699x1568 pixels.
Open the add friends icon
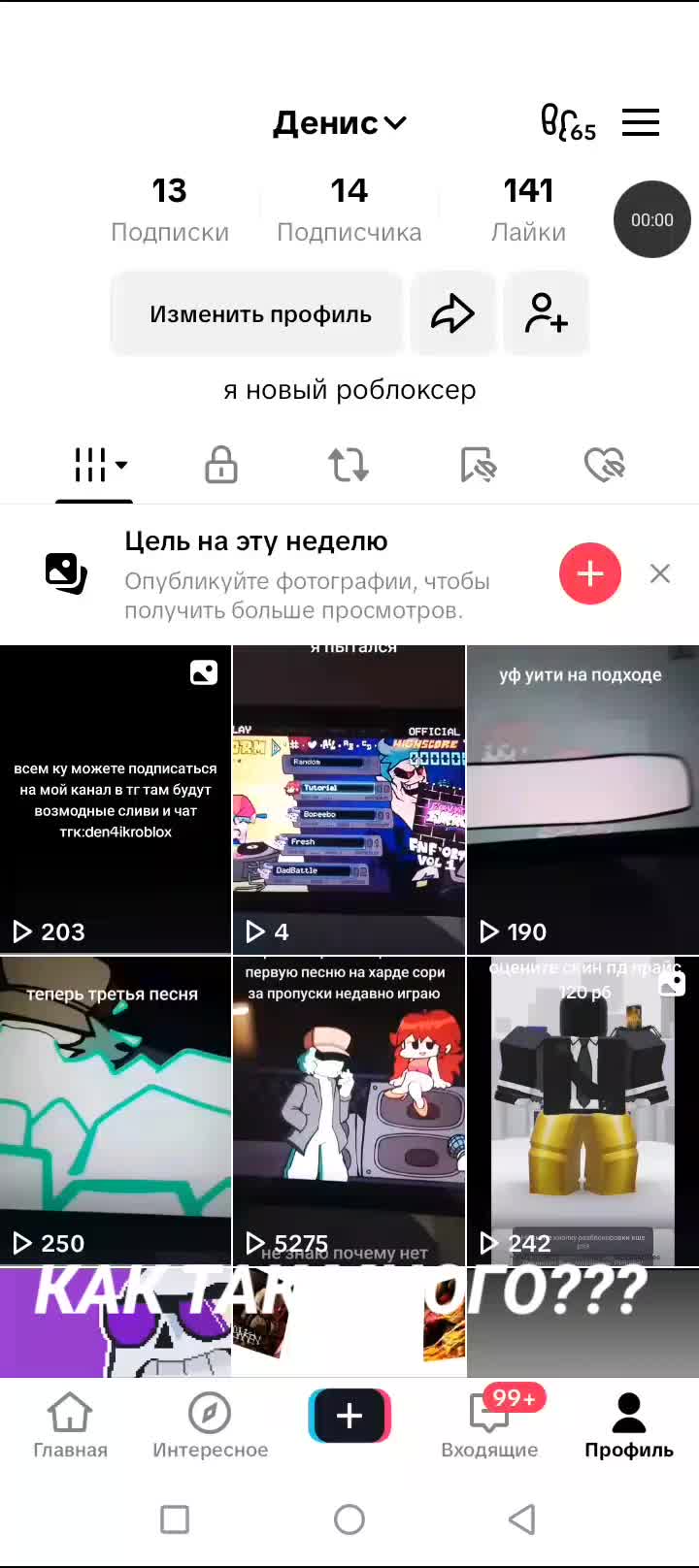click(x=546, y=314)
